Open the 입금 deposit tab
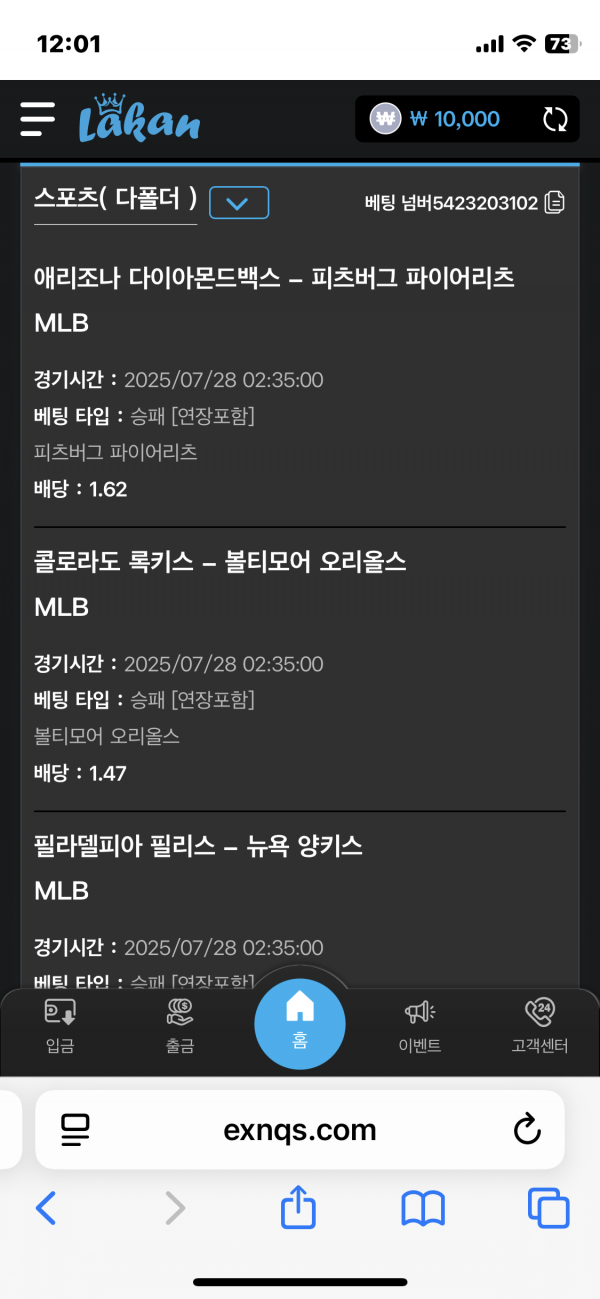Image resolution: width=600 pixels, height=1299 pixels. tap(60, 1027)
